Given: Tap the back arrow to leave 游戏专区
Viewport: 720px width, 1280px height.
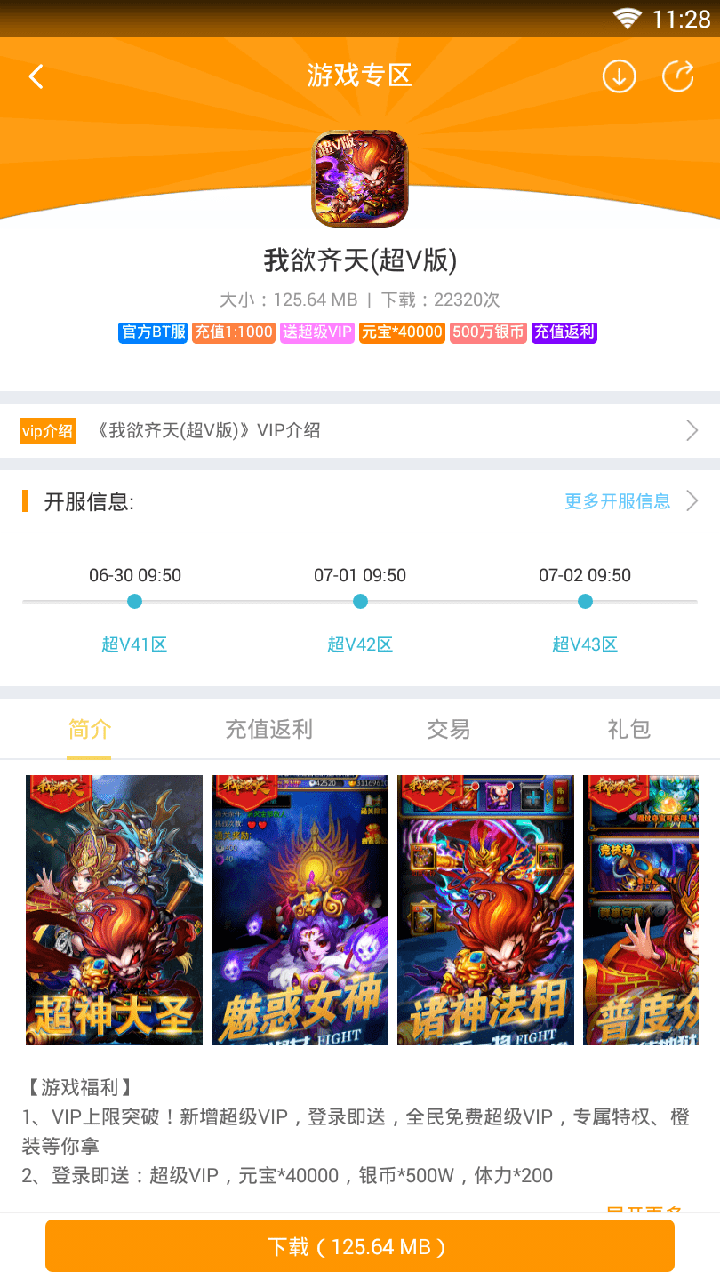Looking at the screenshot, I should 36,76.
